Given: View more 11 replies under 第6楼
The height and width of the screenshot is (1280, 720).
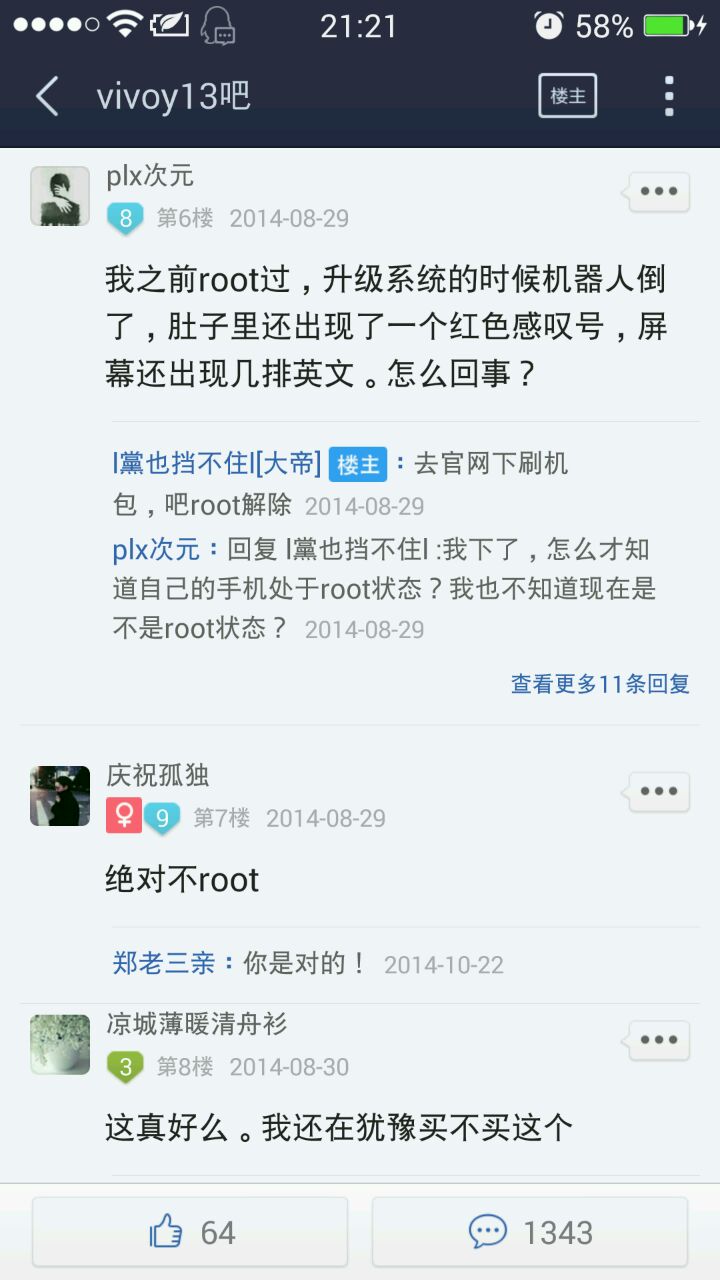Looking at the screenshot, I should tap(600, 684).
